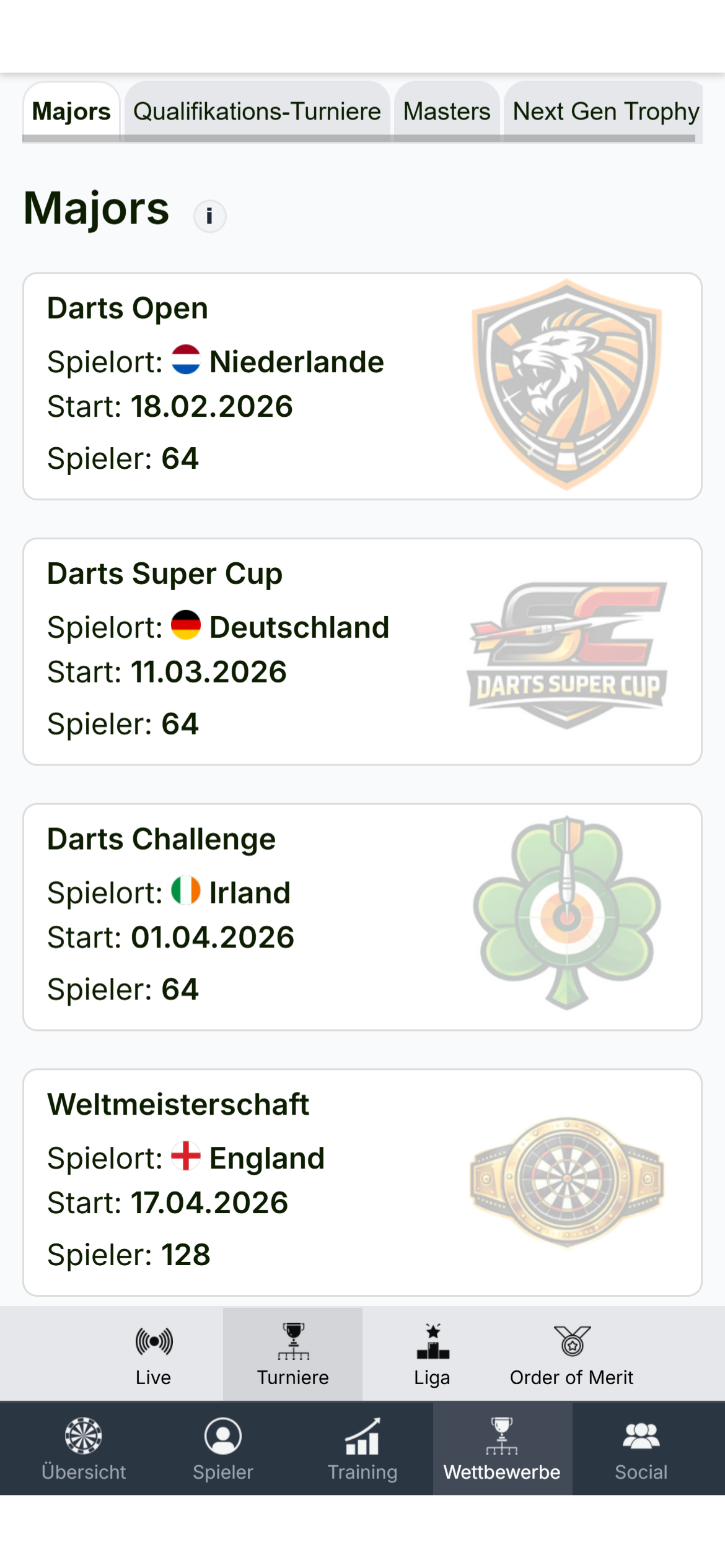This screenshot has height=1568, width=725.
Task: Click the Netherlands flag for Darts Open
Action: pyautogui.click(x=187, y=361)
